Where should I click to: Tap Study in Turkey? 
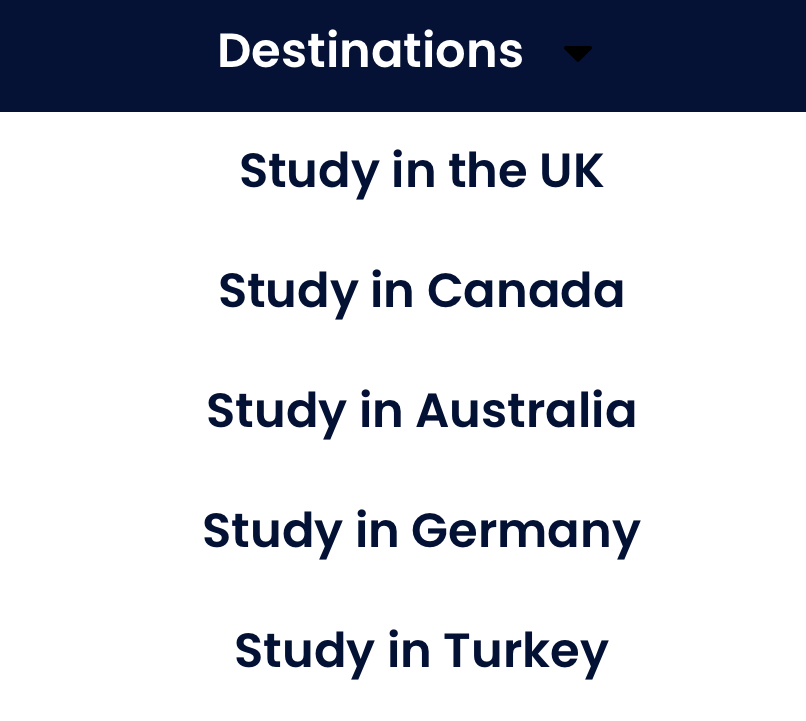tap(421, 651)
